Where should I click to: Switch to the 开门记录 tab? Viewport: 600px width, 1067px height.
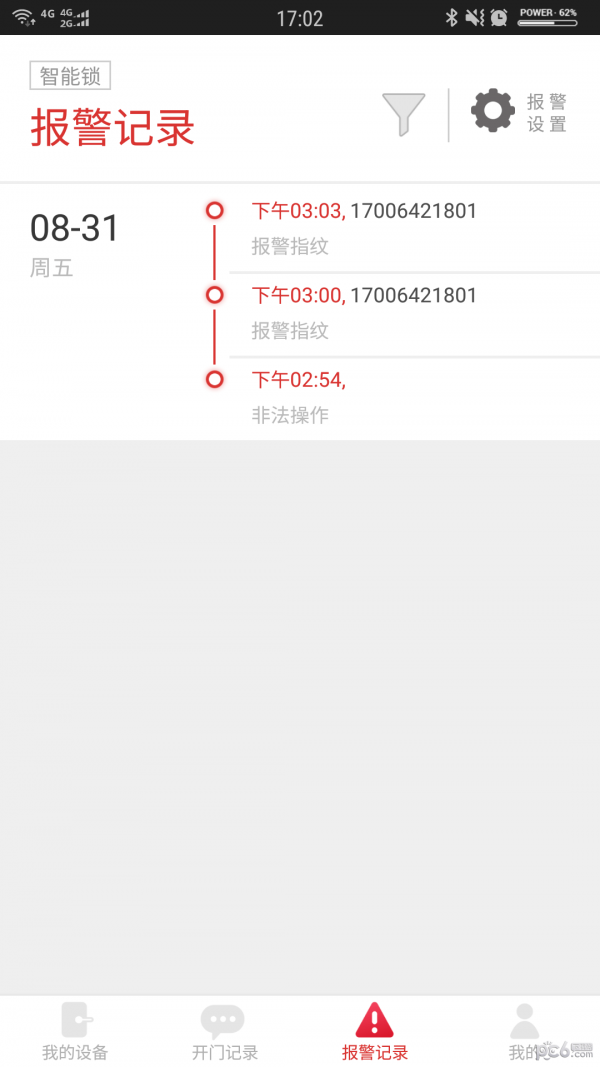[224, 1031]
